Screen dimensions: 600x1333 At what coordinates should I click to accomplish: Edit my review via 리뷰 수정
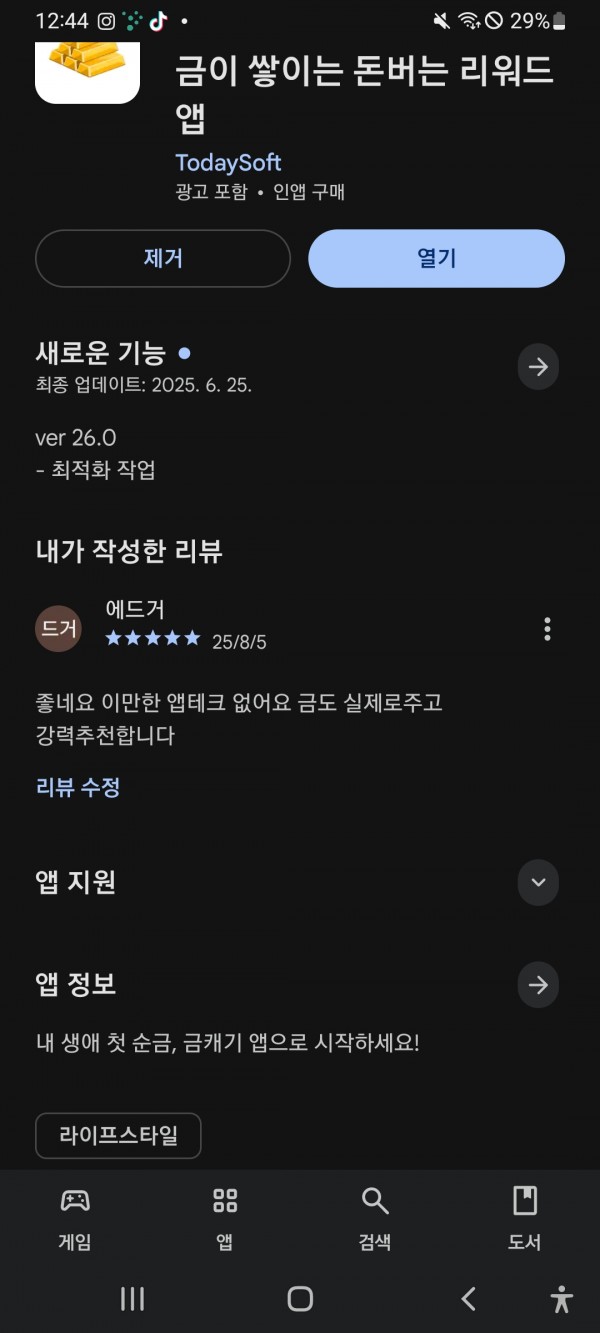click(x=78, y=787)
